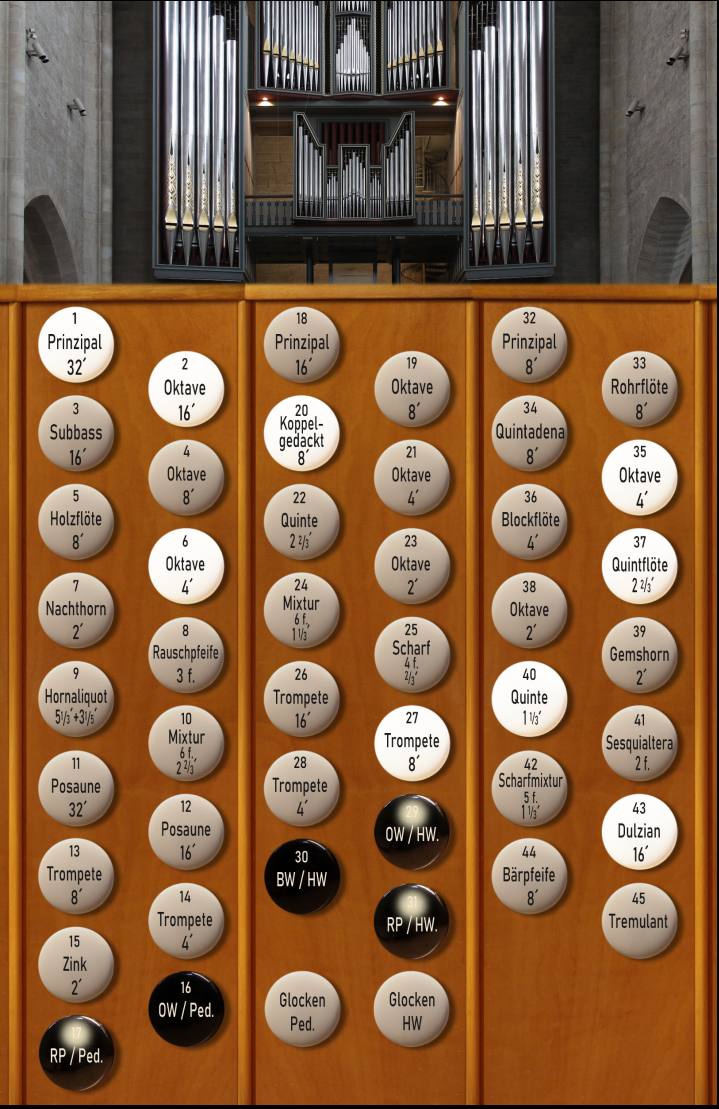The image size is (719, 1109).
Task: Activate the Glocken Ped. stop
Action: point(302,1008)
